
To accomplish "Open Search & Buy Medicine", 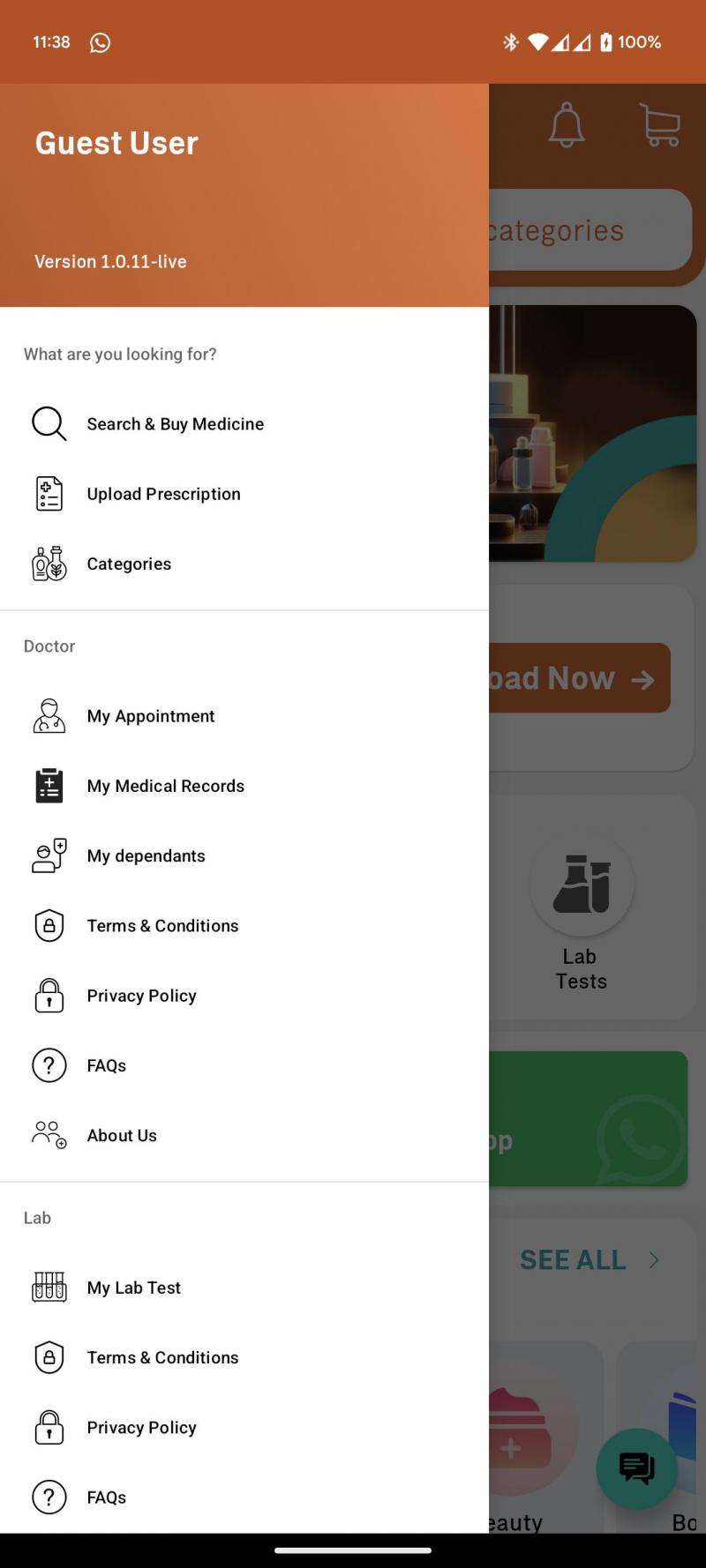I will click(x=175, y=424).
